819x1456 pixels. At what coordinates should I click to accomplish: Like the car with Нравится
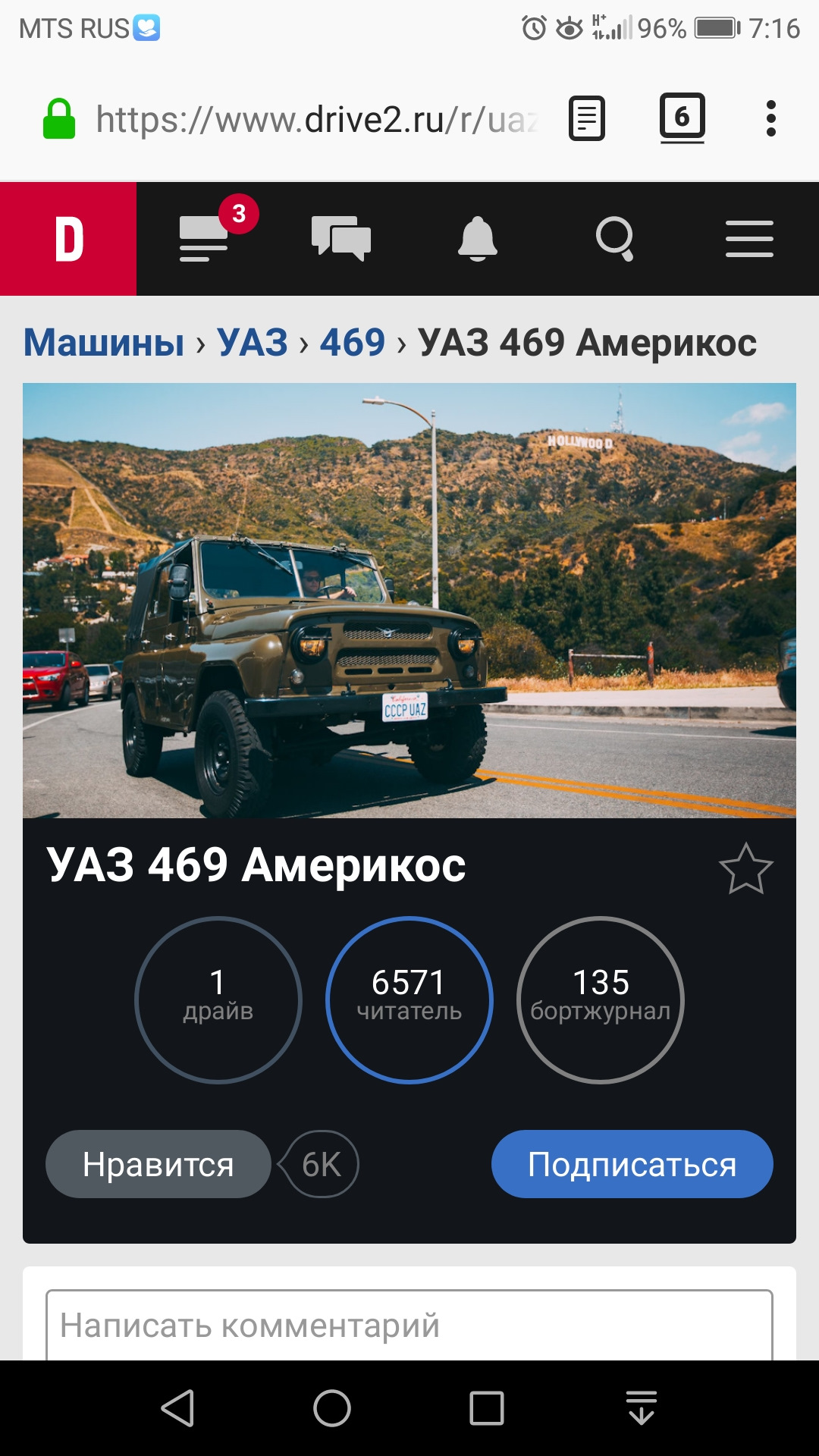(x=158, y=1164)
